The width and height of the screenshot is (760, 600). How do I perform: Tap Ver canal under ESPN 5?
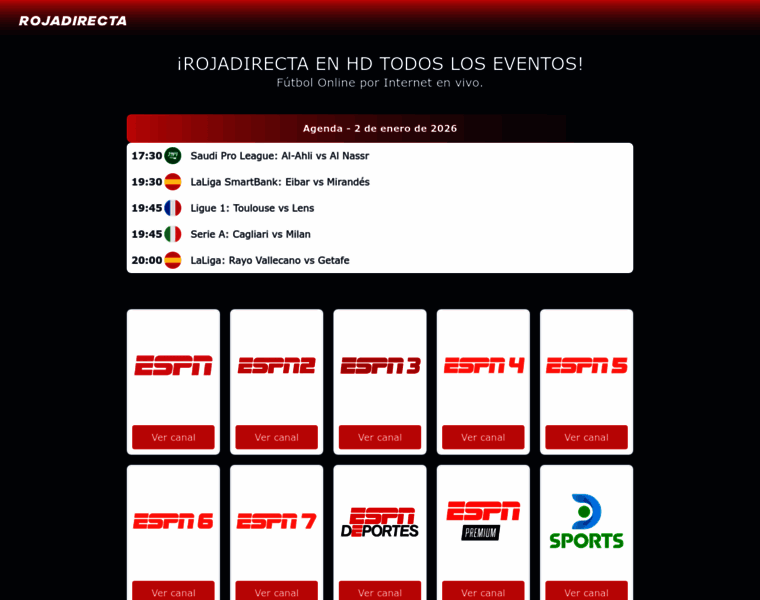pyautogui.click(x=586, y=437)
